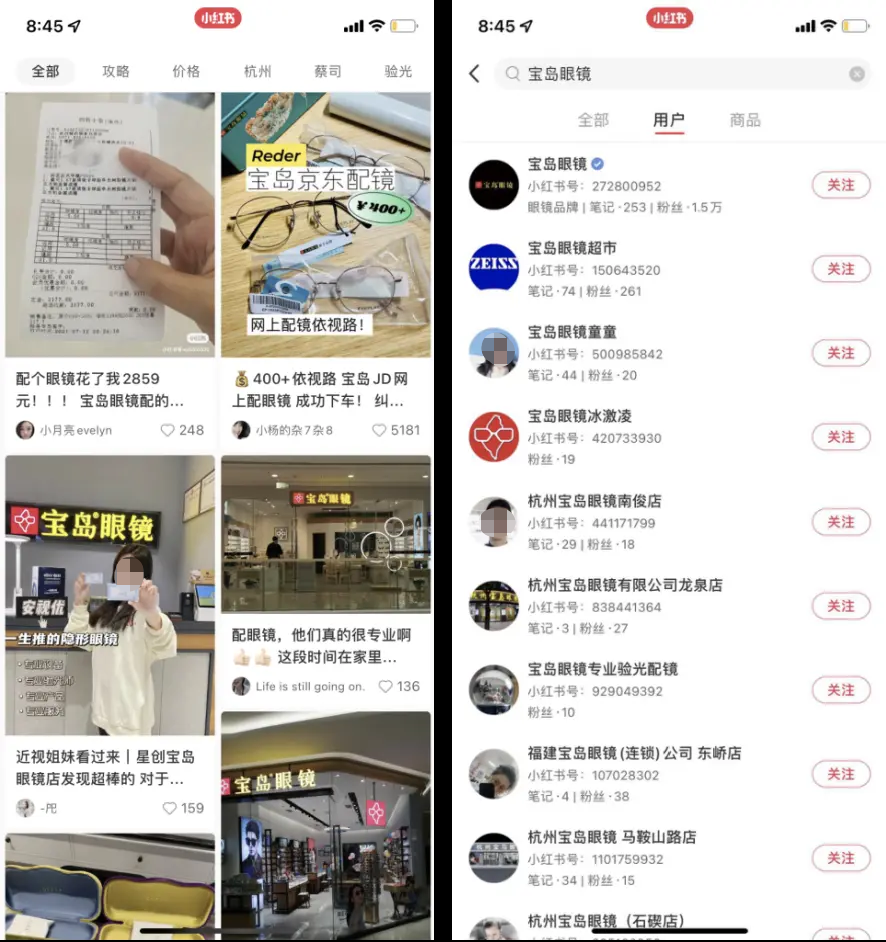Select the 攻略 filter chip

116,71
